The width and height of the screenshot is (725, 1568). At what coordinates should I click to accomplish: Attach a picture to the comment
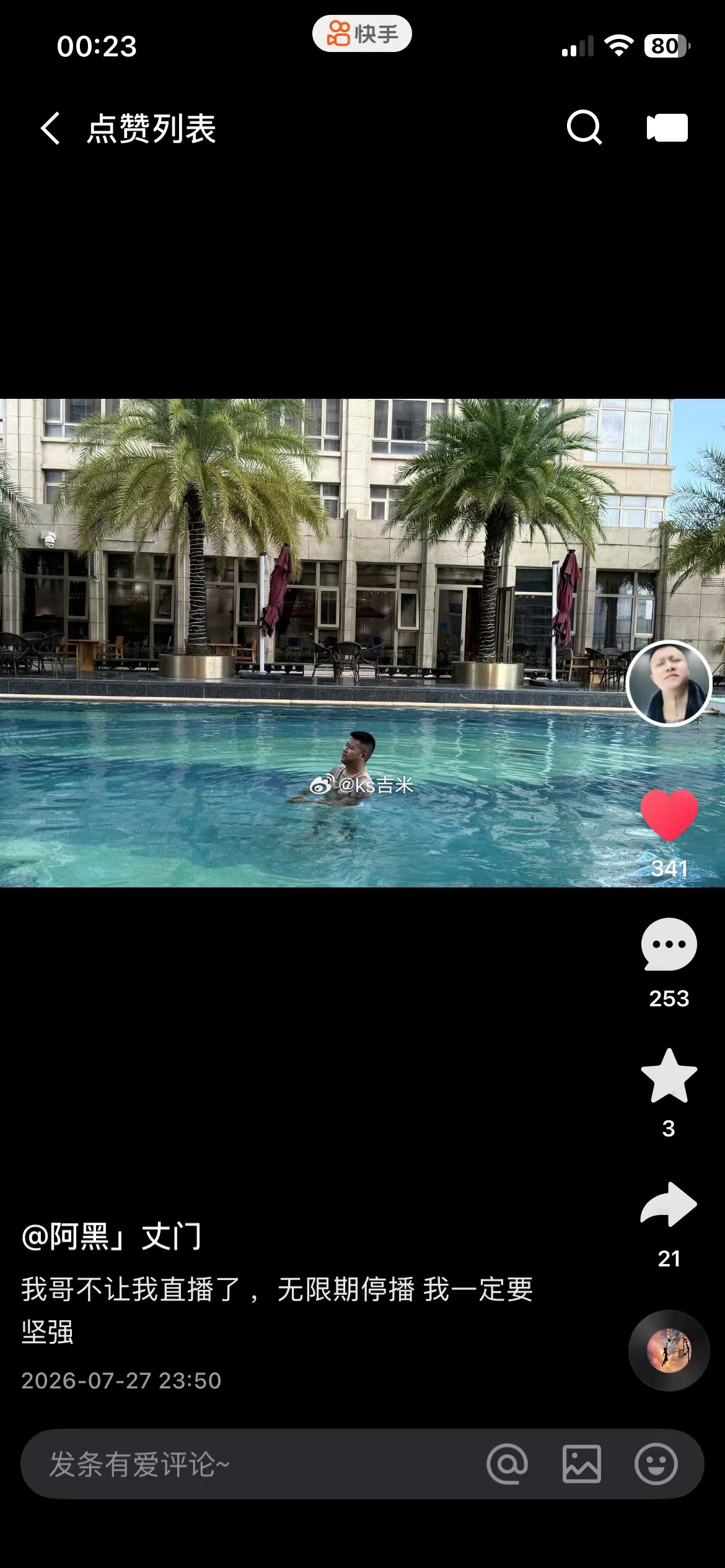(582, 1464)
